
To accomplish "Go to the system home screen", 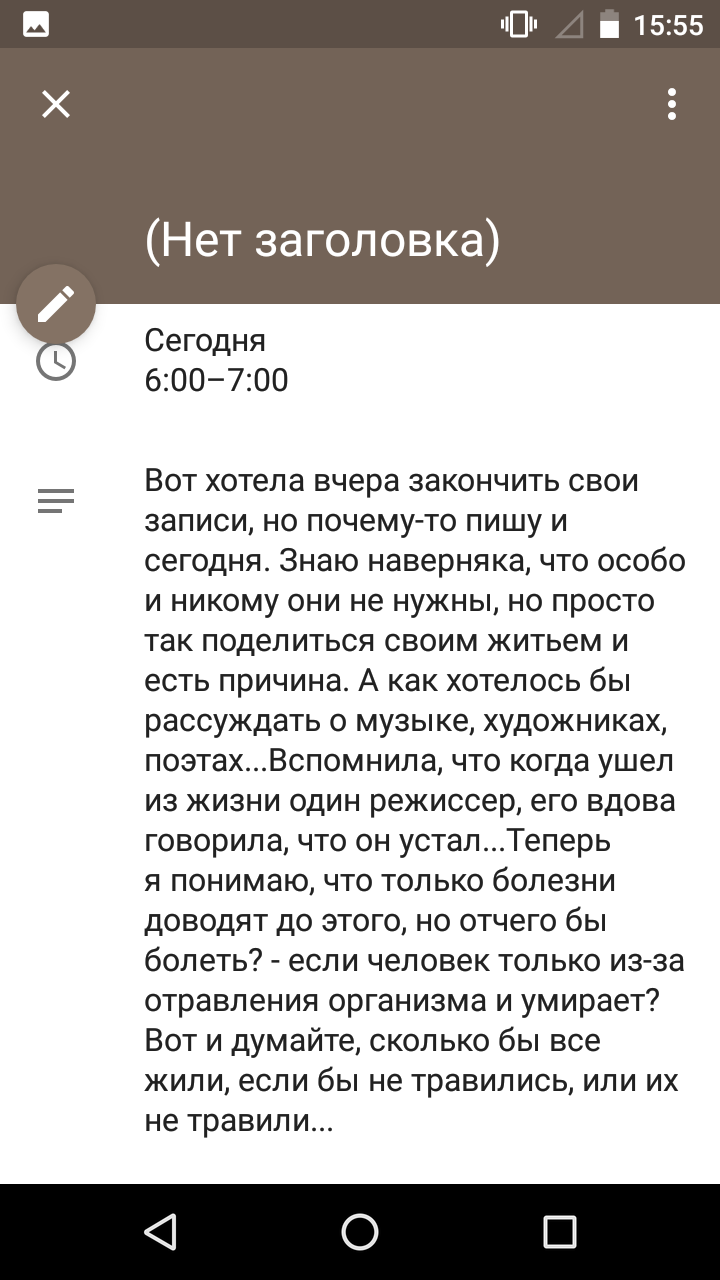I will click(360, 1232).
